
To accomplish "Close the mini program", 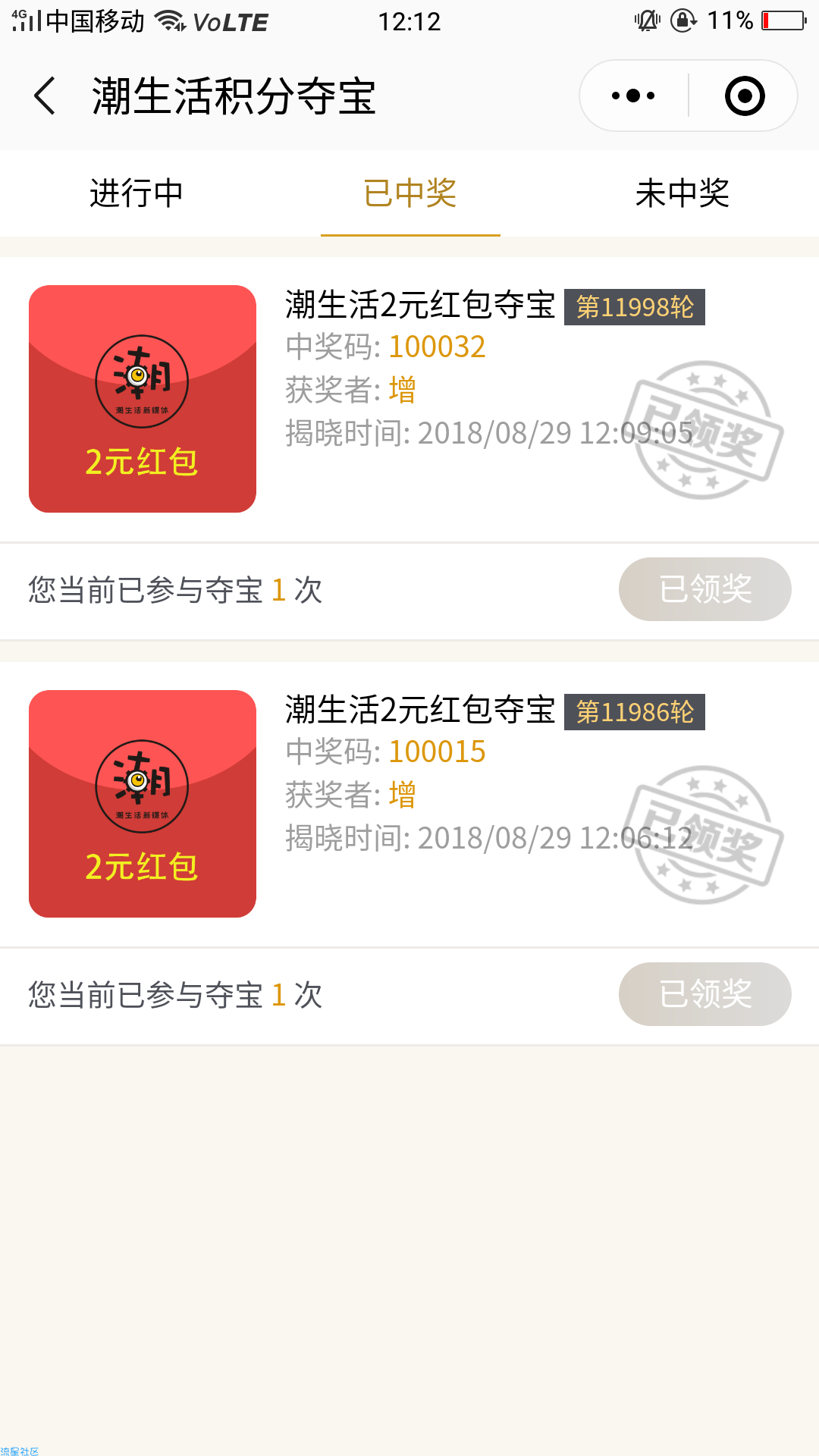I will click(744, 96).
